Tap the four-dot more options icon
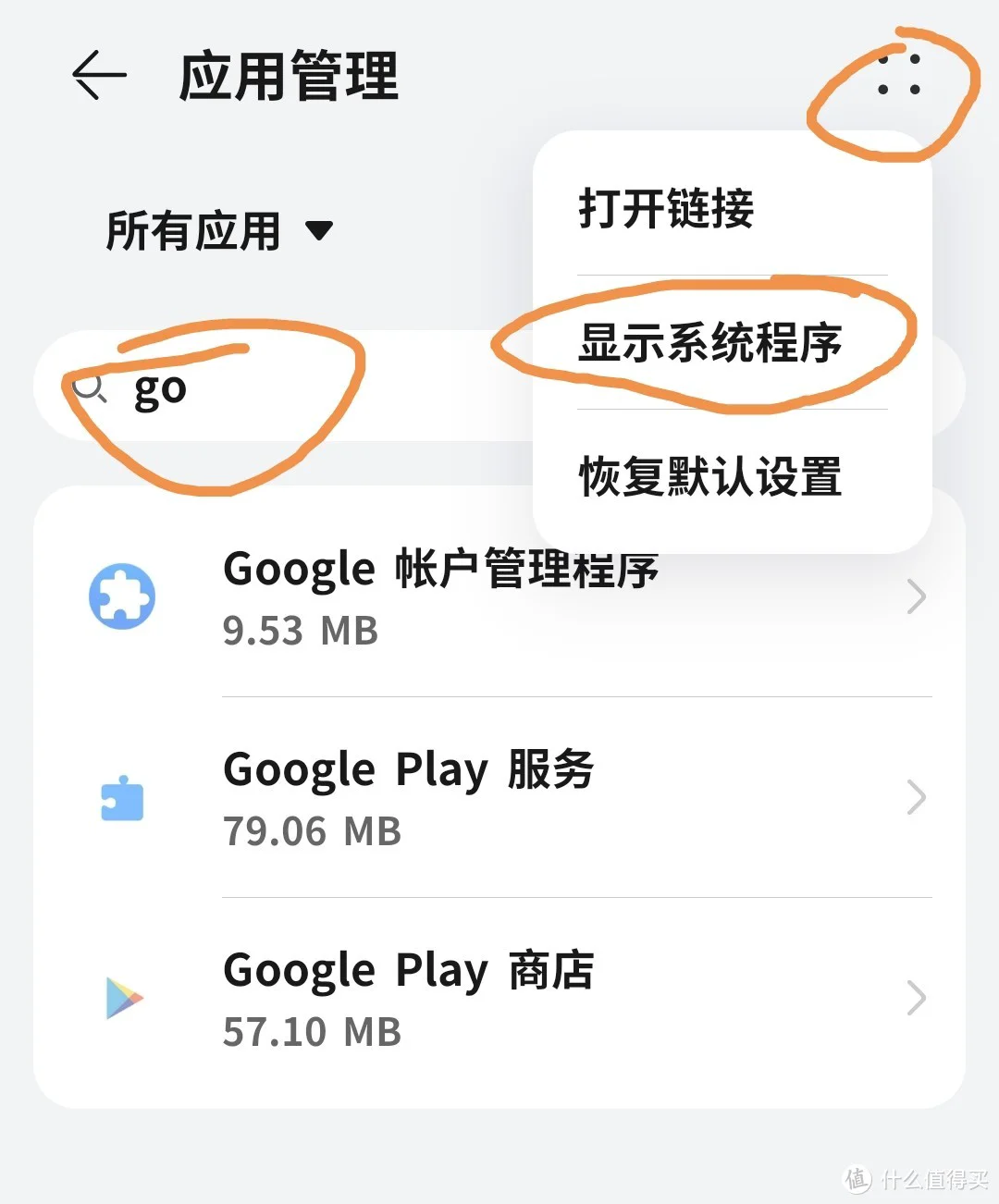The height and width of the screenshot is (1204, 999). click(898, 75)
